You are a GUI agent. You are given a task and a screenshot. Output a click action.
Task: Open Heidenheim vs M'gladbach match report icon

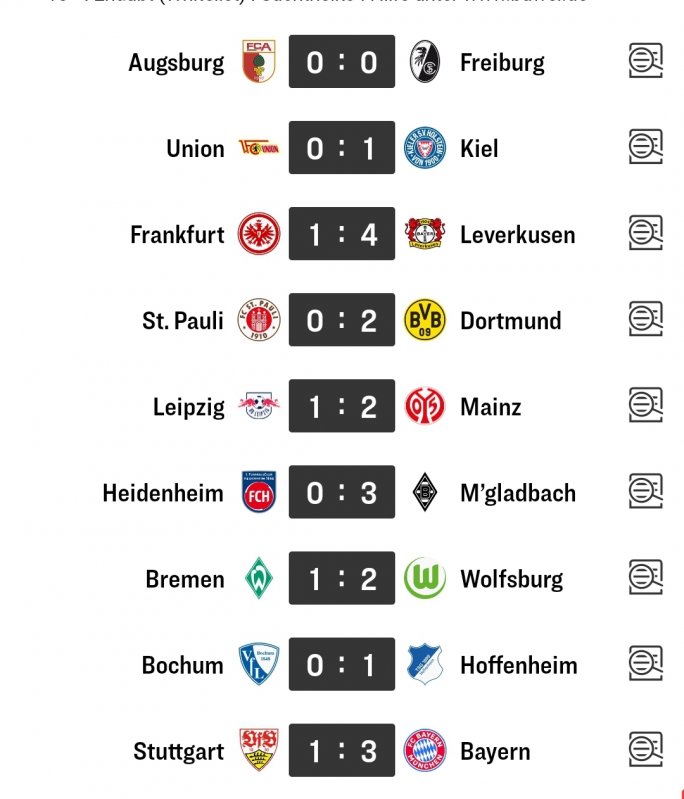click(645, 492)
